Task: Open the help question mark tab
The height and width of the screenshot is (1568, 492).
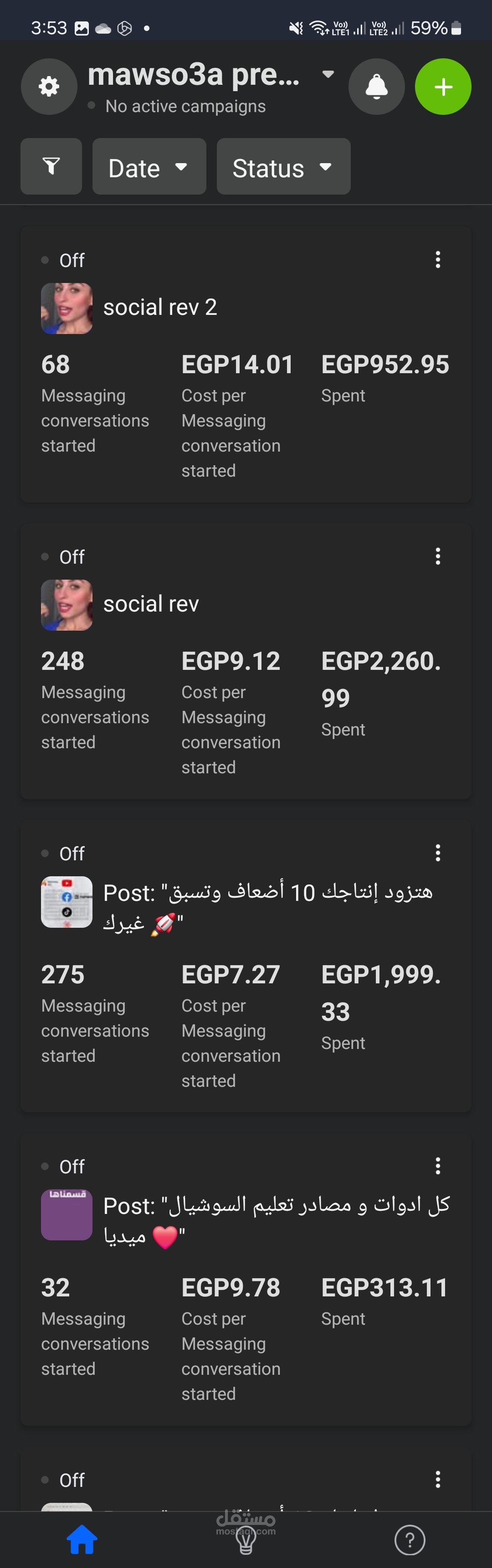Action: (x=410, y=1539)
